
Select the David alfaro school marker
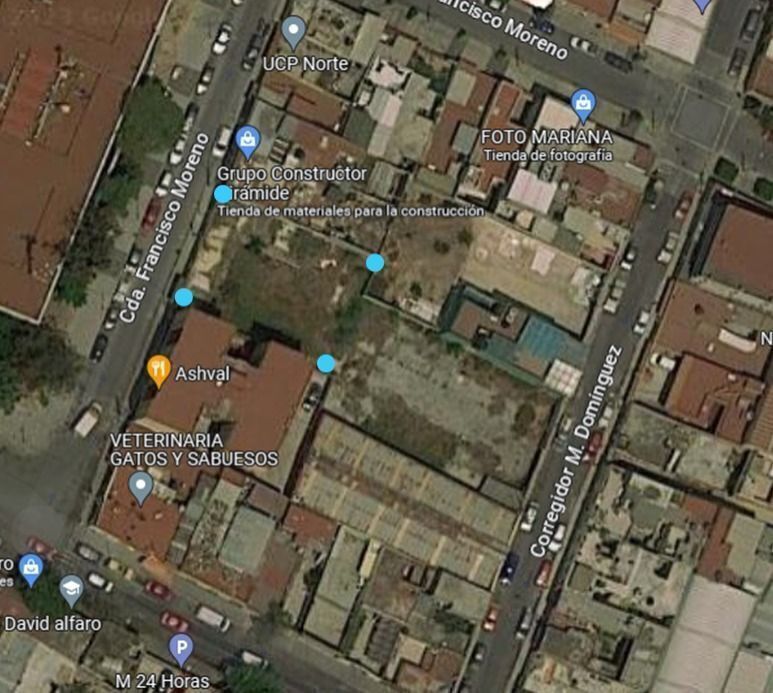[71, 590]
